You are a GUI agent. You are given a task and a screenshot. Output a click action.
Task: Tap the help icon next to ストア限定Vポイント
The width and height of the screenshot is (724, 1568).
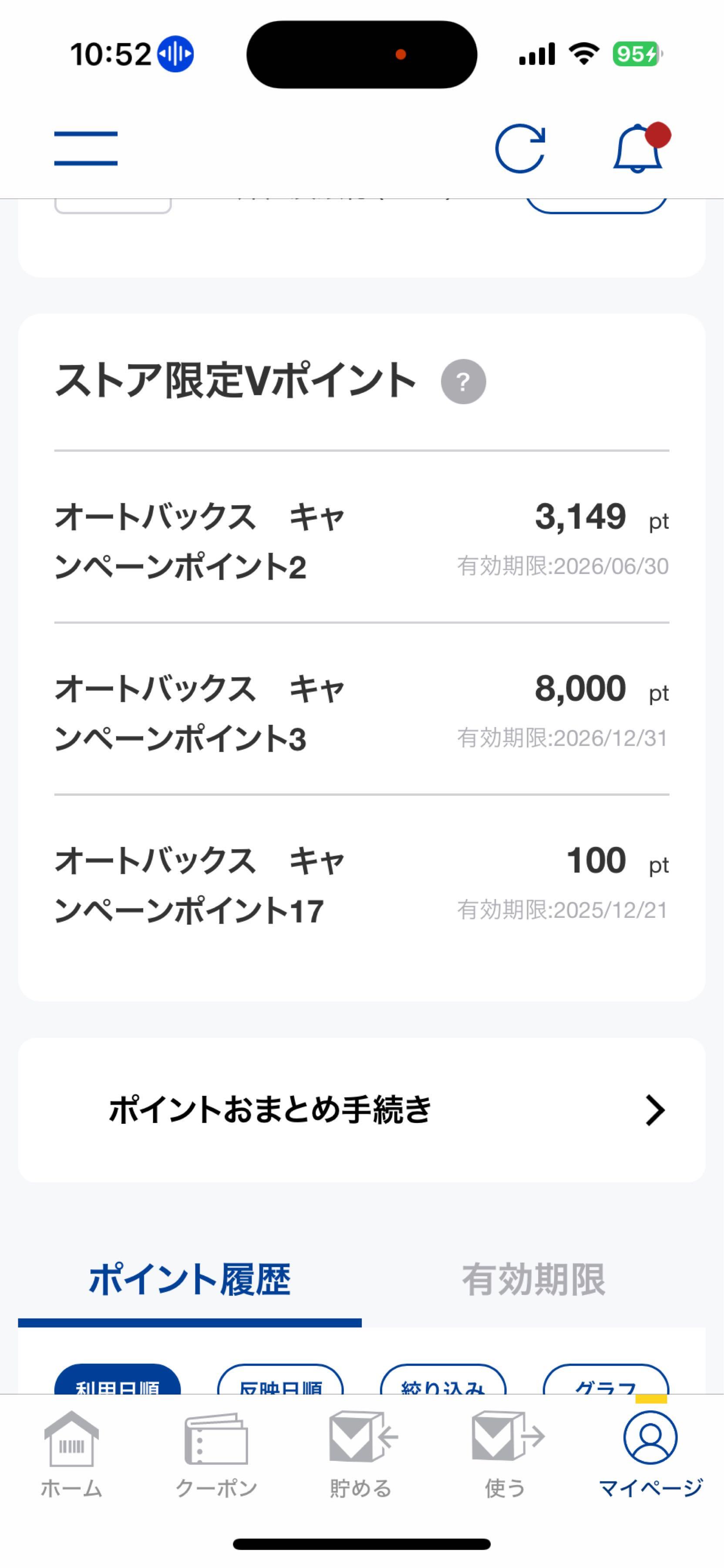pyautogui.click(x=463, y=382)
